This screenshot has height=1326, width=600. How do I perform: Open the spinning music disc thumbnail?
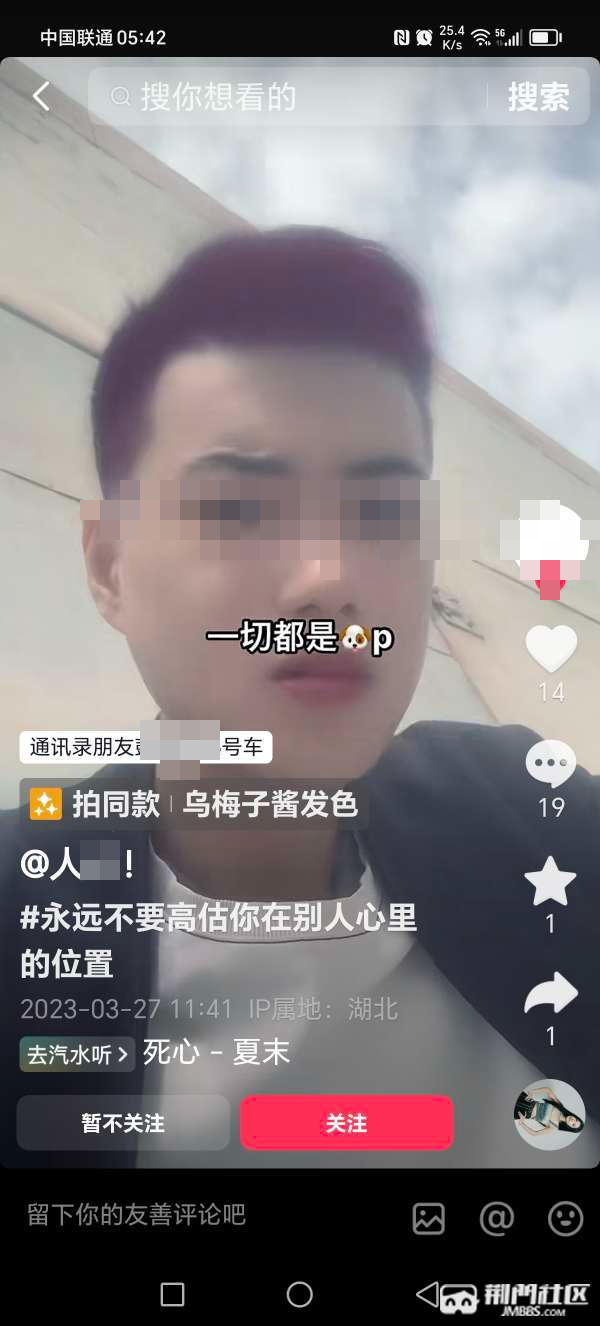(x=549, y=1114)
